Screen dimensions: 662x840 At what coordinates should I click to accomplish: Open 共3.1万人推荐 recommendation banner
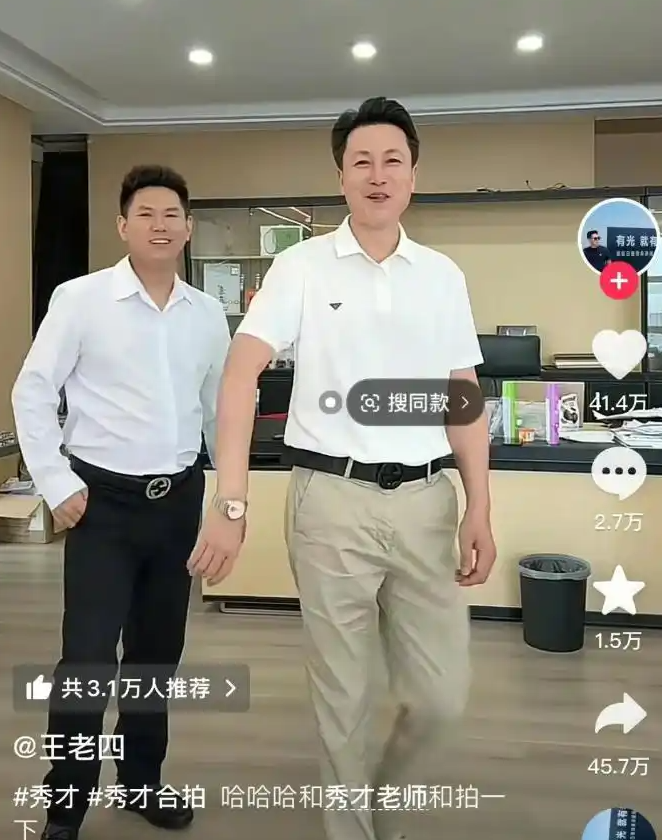(x=131, y=688)
